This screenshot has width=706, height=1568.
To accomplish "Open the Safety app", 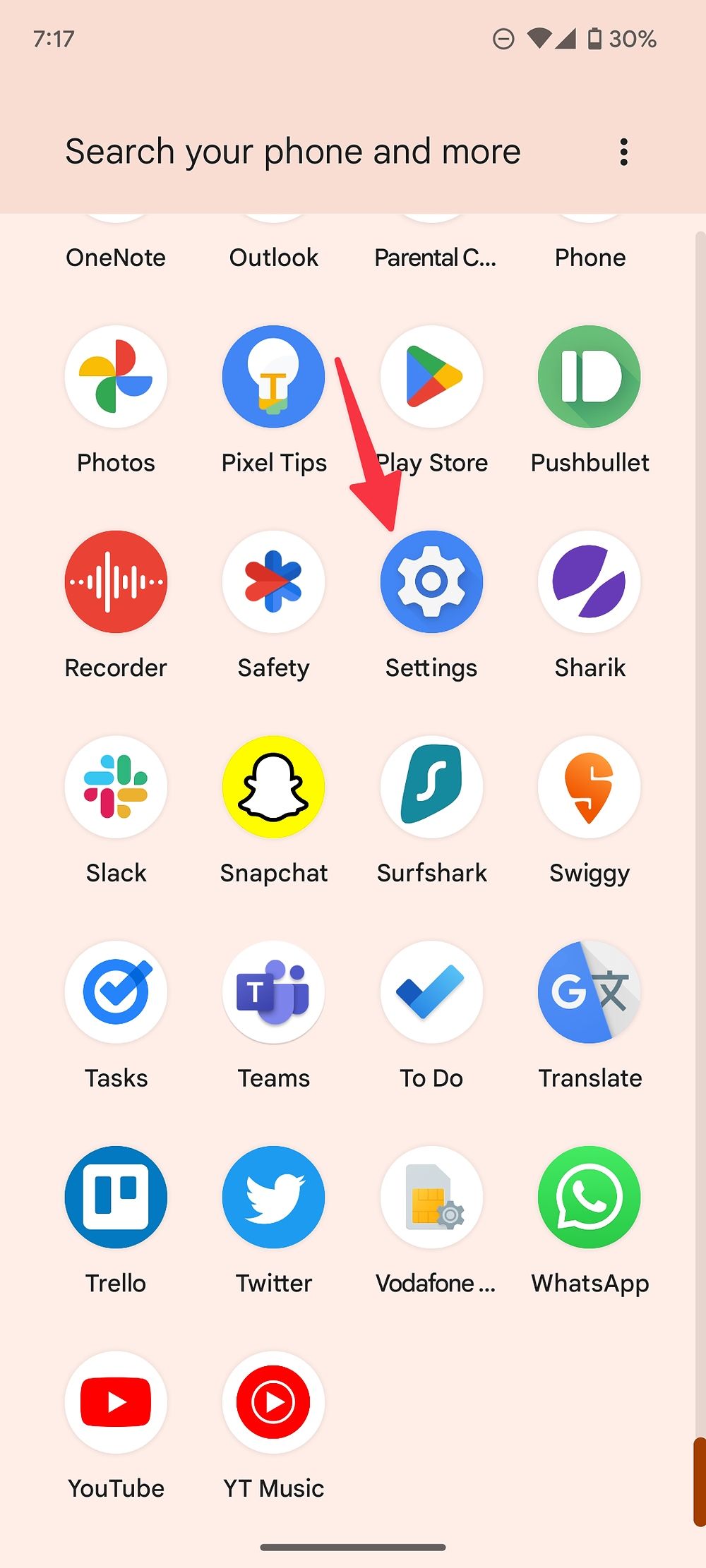I will (x=274, y=582).
